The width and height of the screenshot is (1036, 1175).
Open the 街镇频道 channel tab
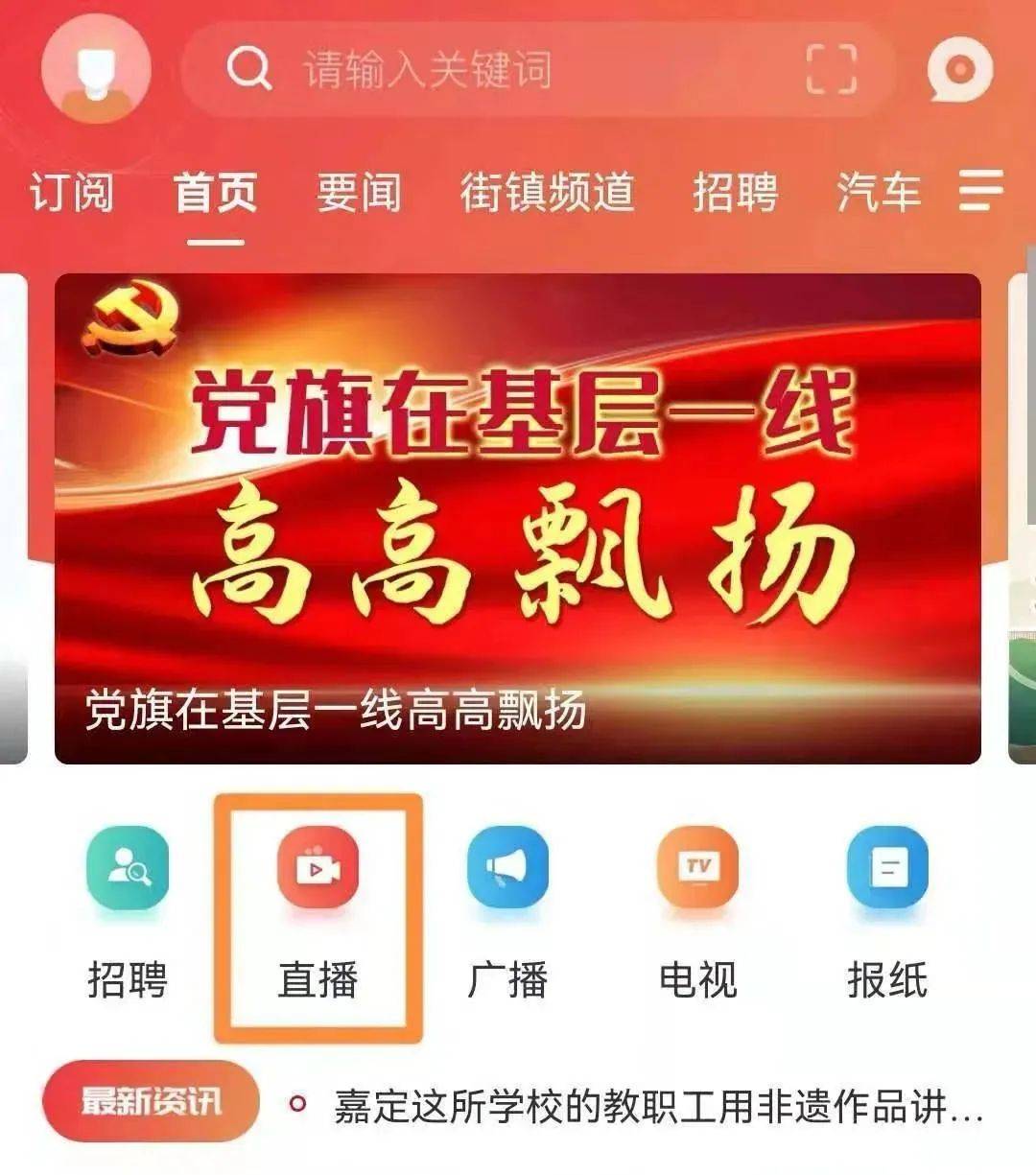coord(547,192)
